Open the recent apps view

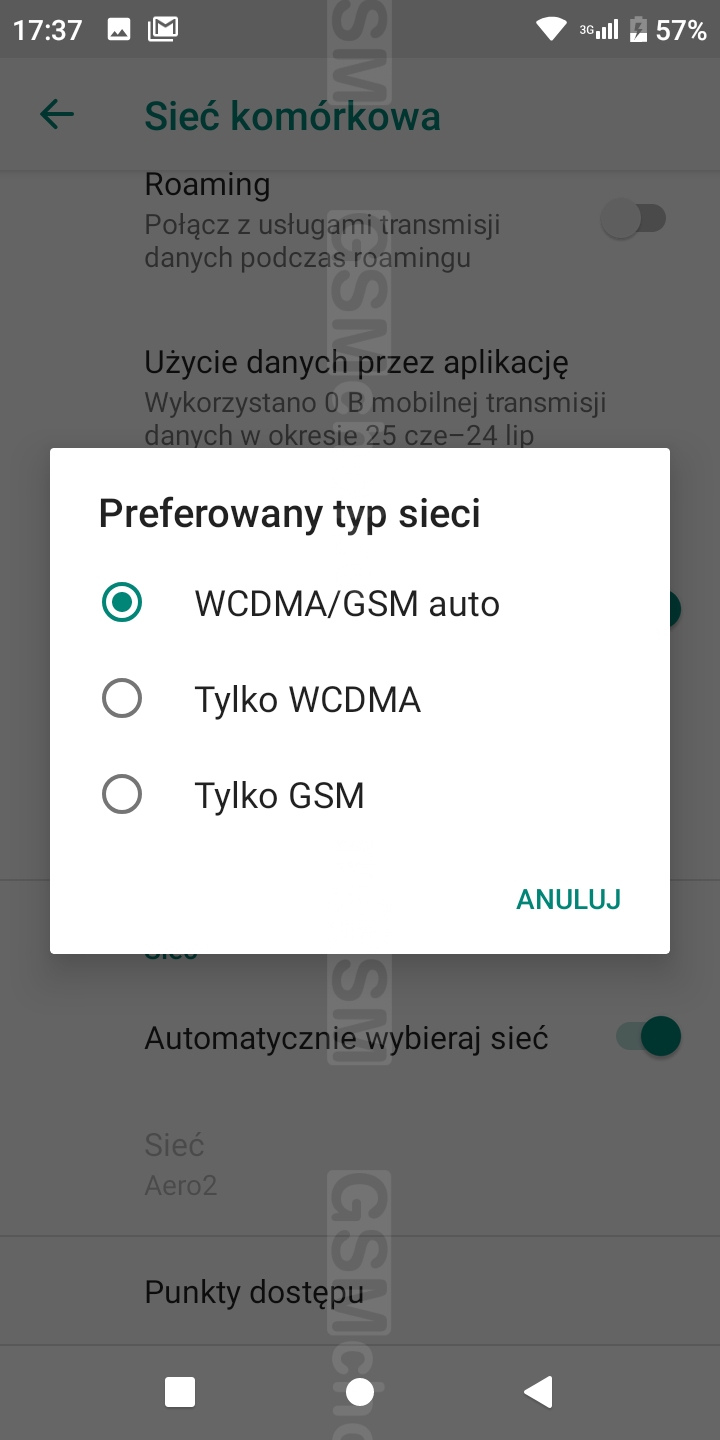tap(180, 1391)
